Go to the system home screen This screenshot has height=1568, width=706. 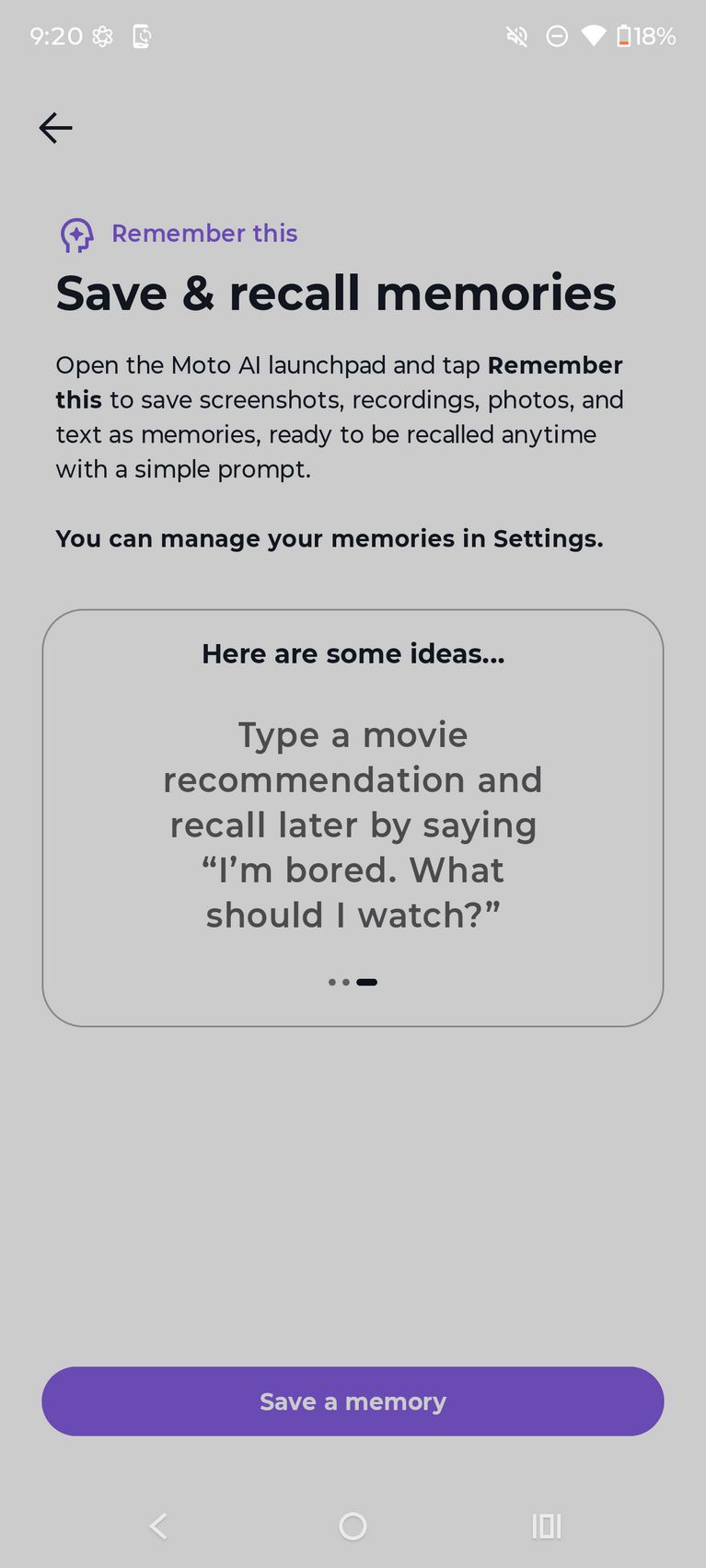point(353,1527)
